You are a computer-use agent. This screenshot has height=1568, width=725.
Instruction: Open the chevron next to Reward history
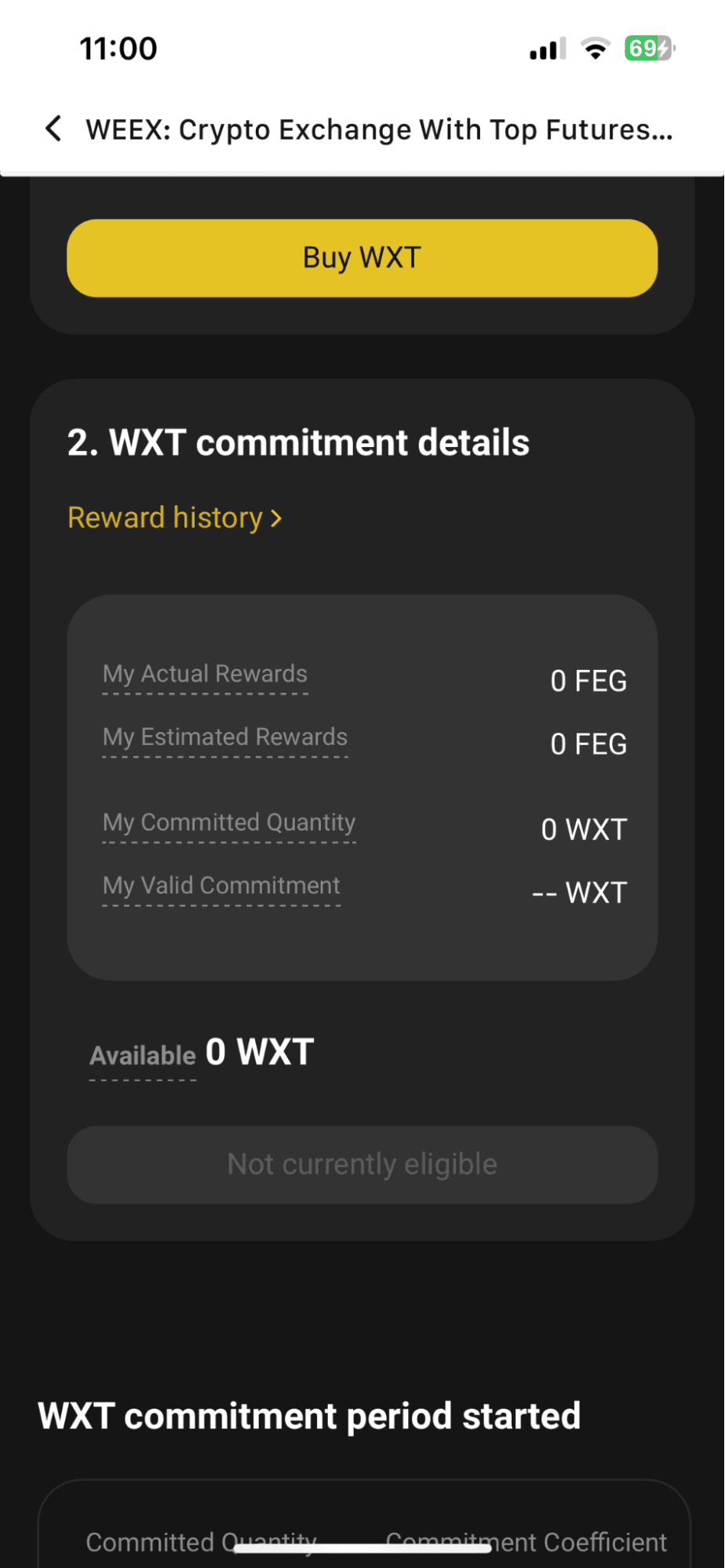coord(276,518)
